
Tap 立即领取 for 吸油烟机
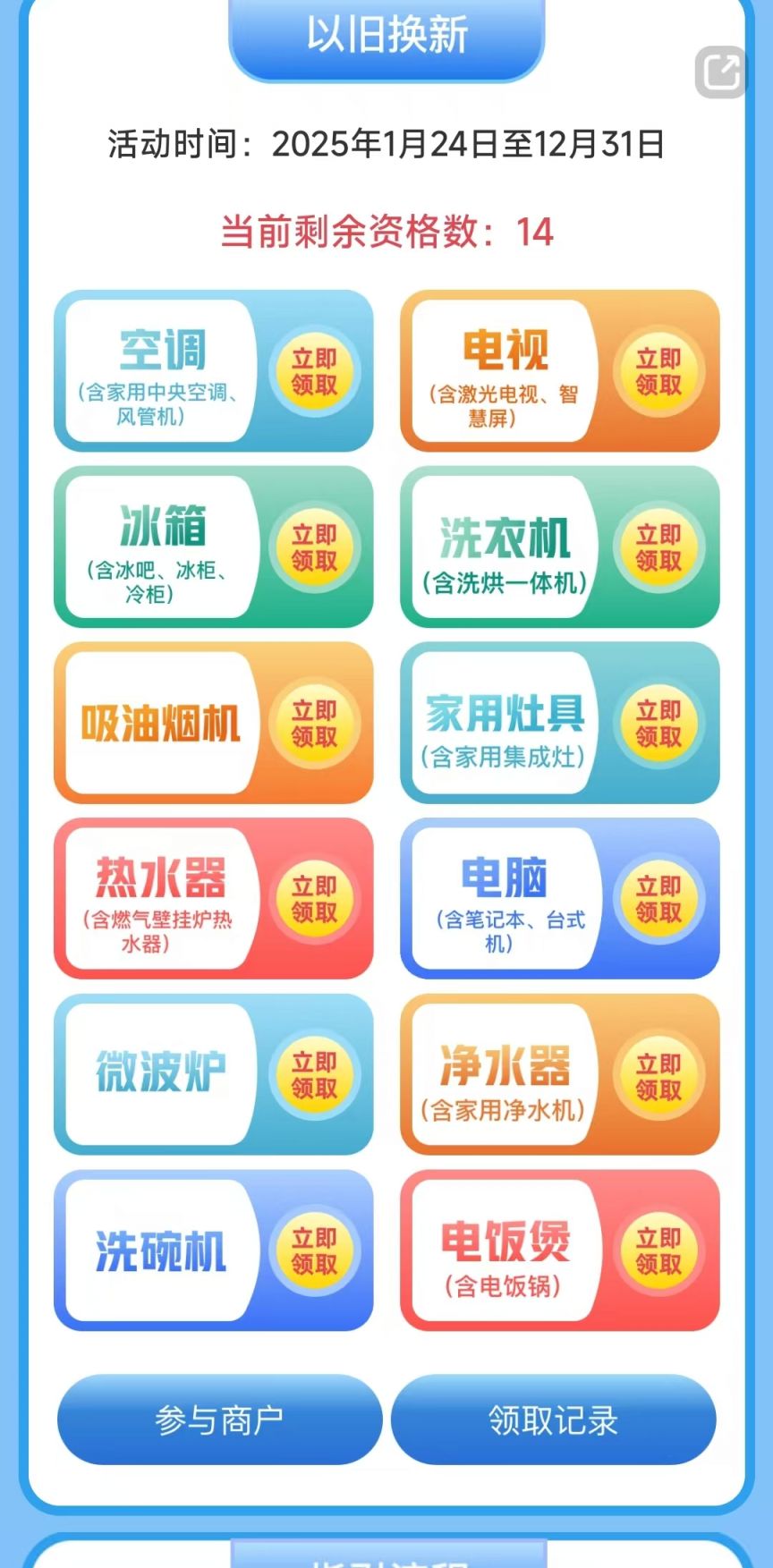click(x=314, y=724)
